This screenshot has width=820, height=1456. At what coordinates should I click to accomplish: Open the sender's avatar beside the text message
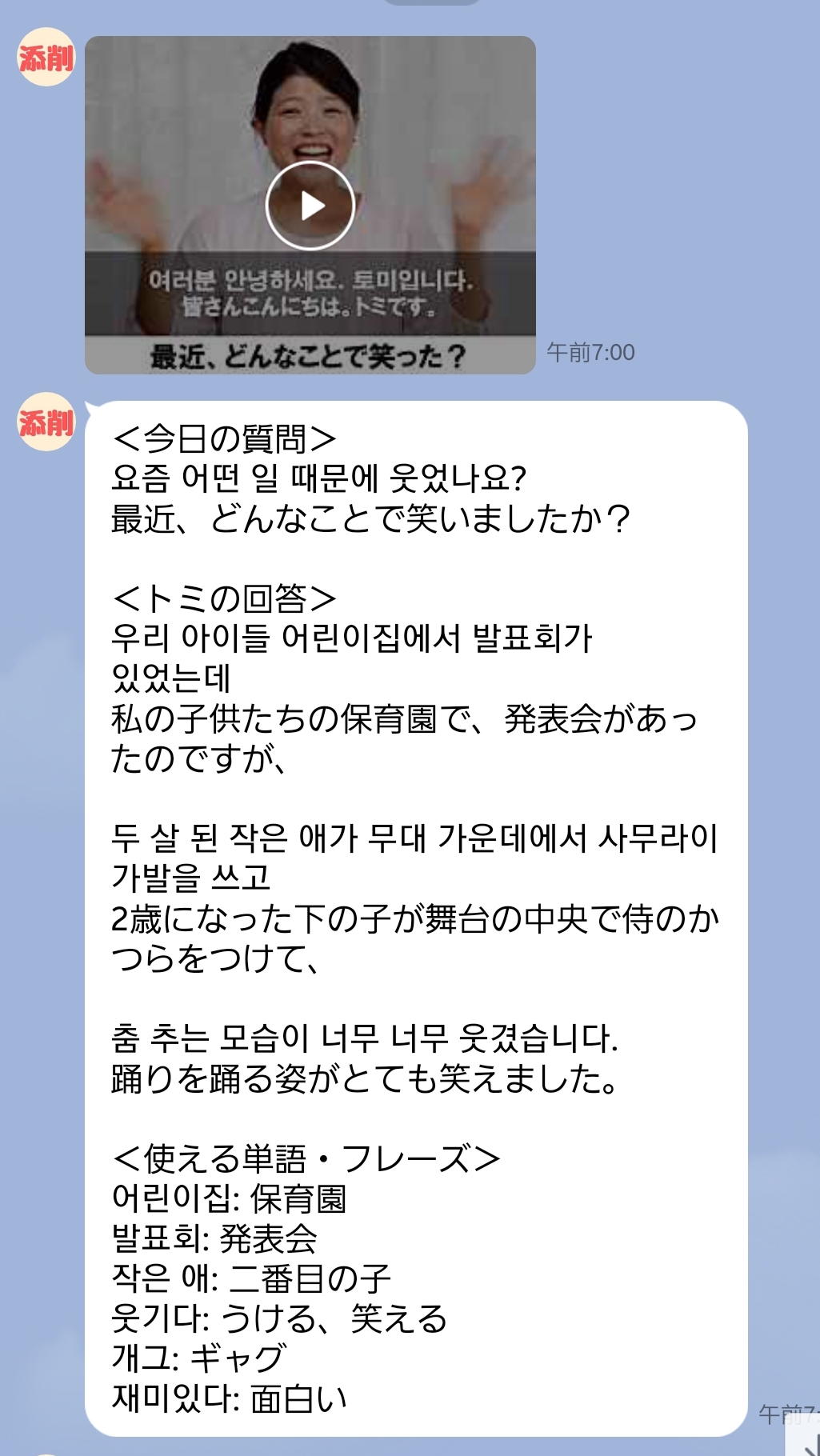click(46, 422)
